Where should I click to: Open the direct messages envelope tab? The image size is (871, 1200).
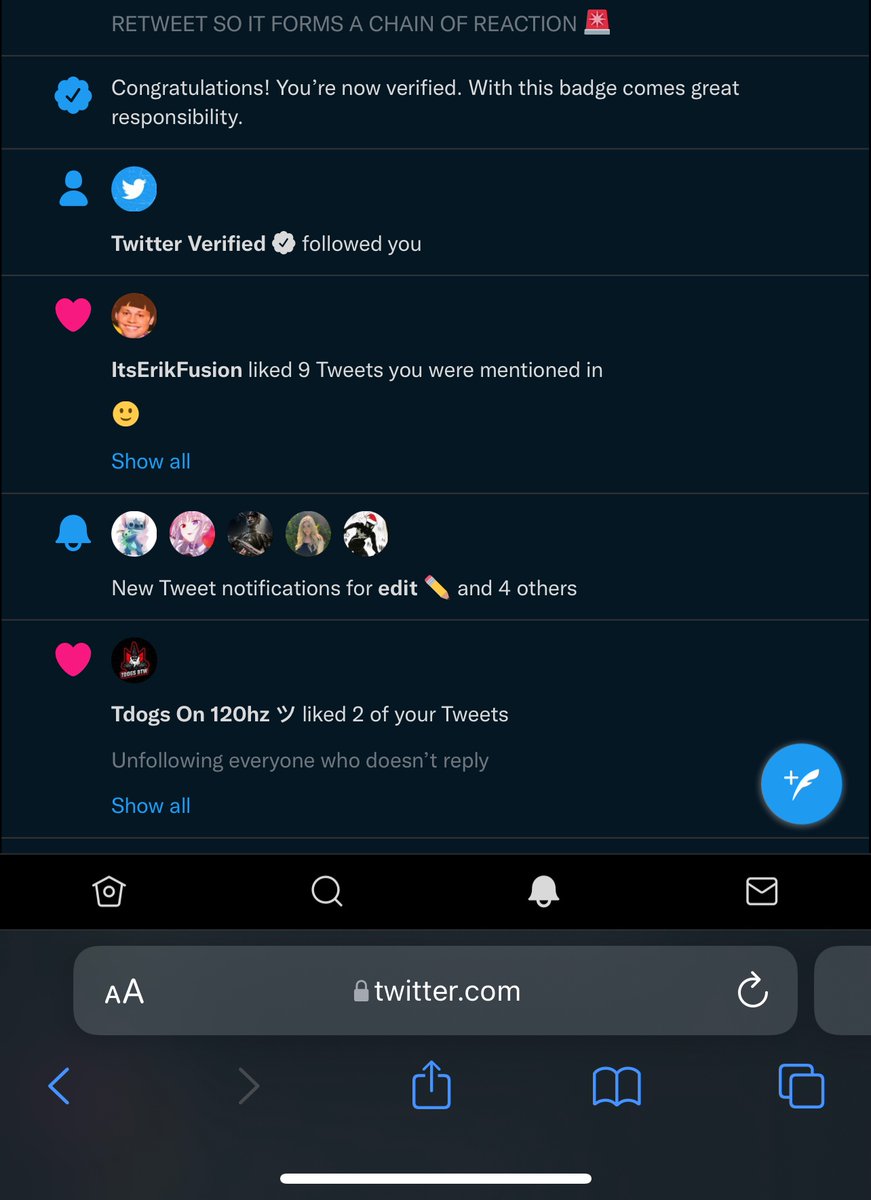[761, 890]
